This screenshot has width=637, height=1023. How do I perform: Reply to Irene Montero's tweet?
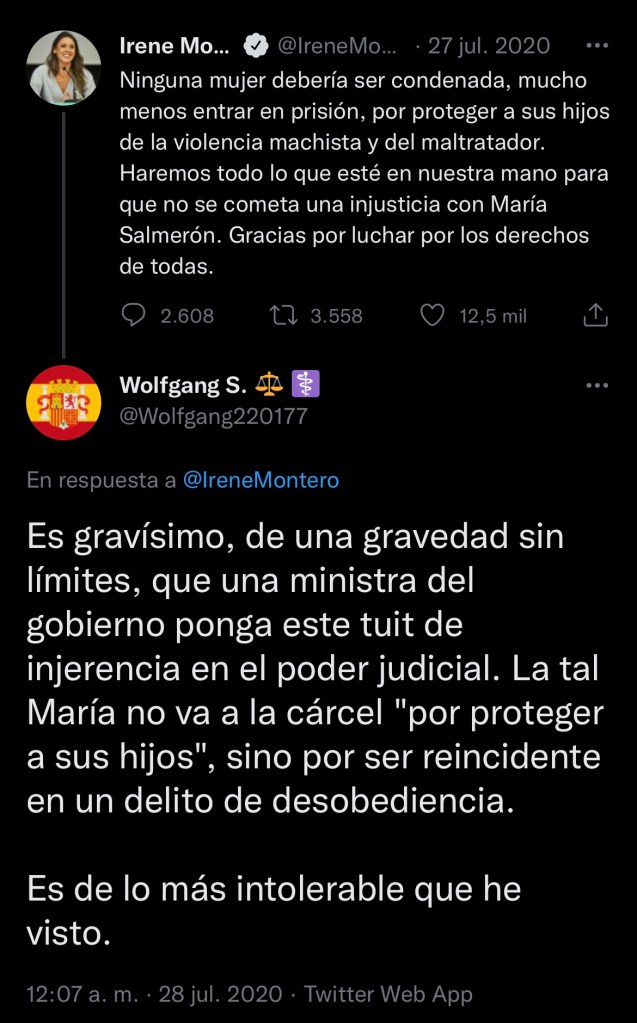pyautogui.click(x=134, y=316)
